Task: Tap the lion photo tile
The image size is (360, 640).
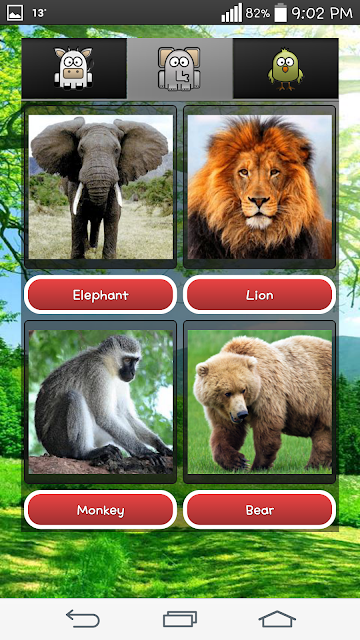Action: (x=260, y=187)
